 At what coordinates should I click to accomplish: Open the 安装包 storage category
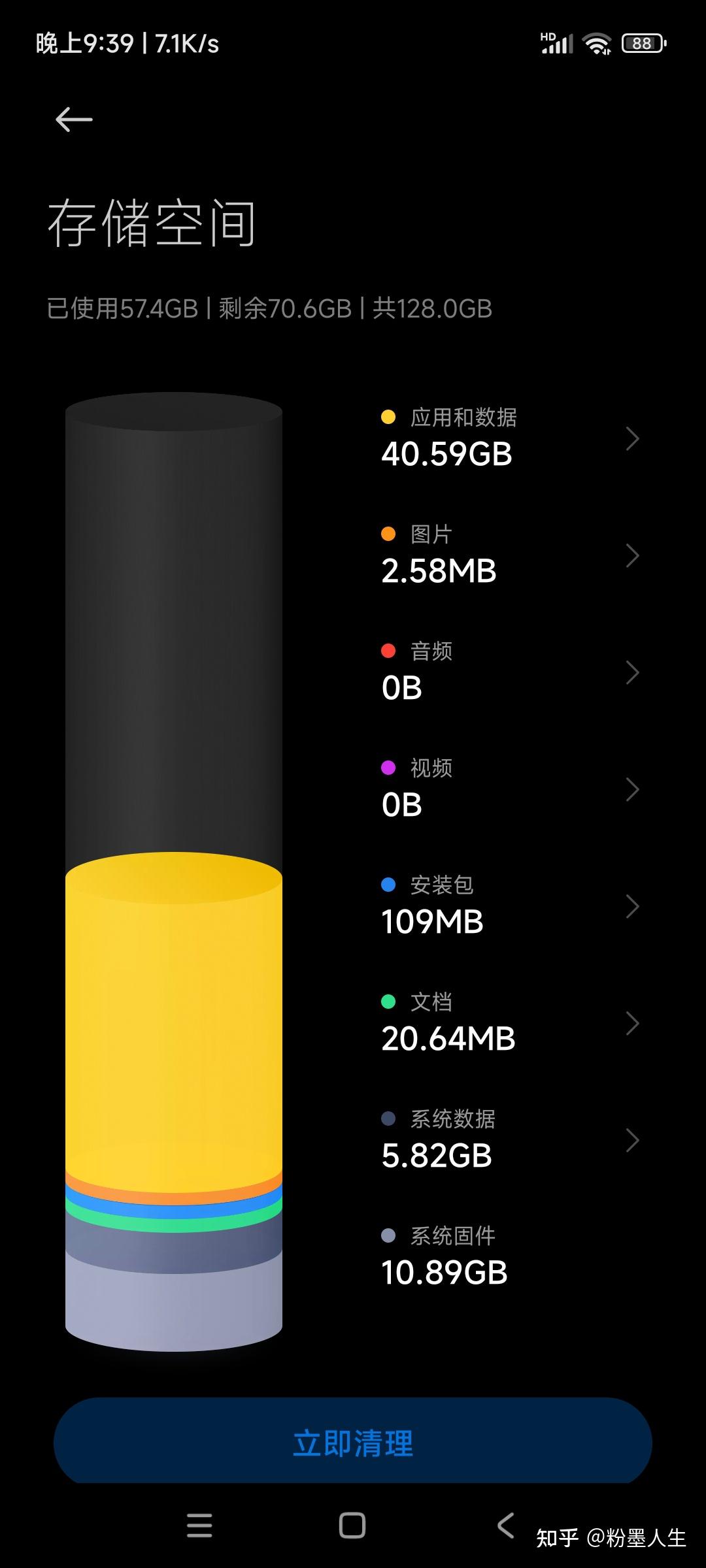tap(510, 906)
